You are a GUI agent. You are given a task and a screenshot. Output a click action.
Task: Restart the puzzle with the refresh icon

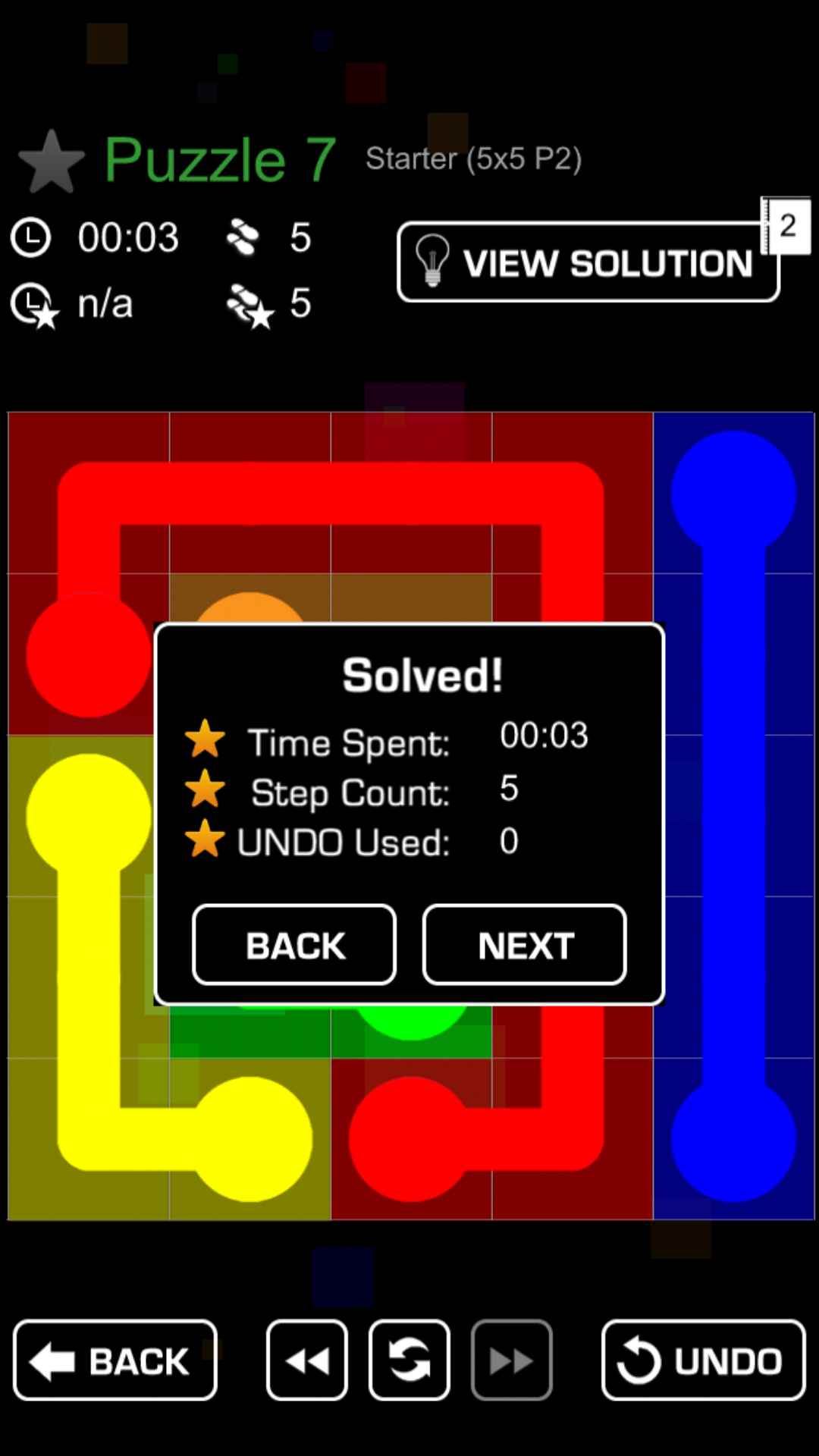[409, 1360]
